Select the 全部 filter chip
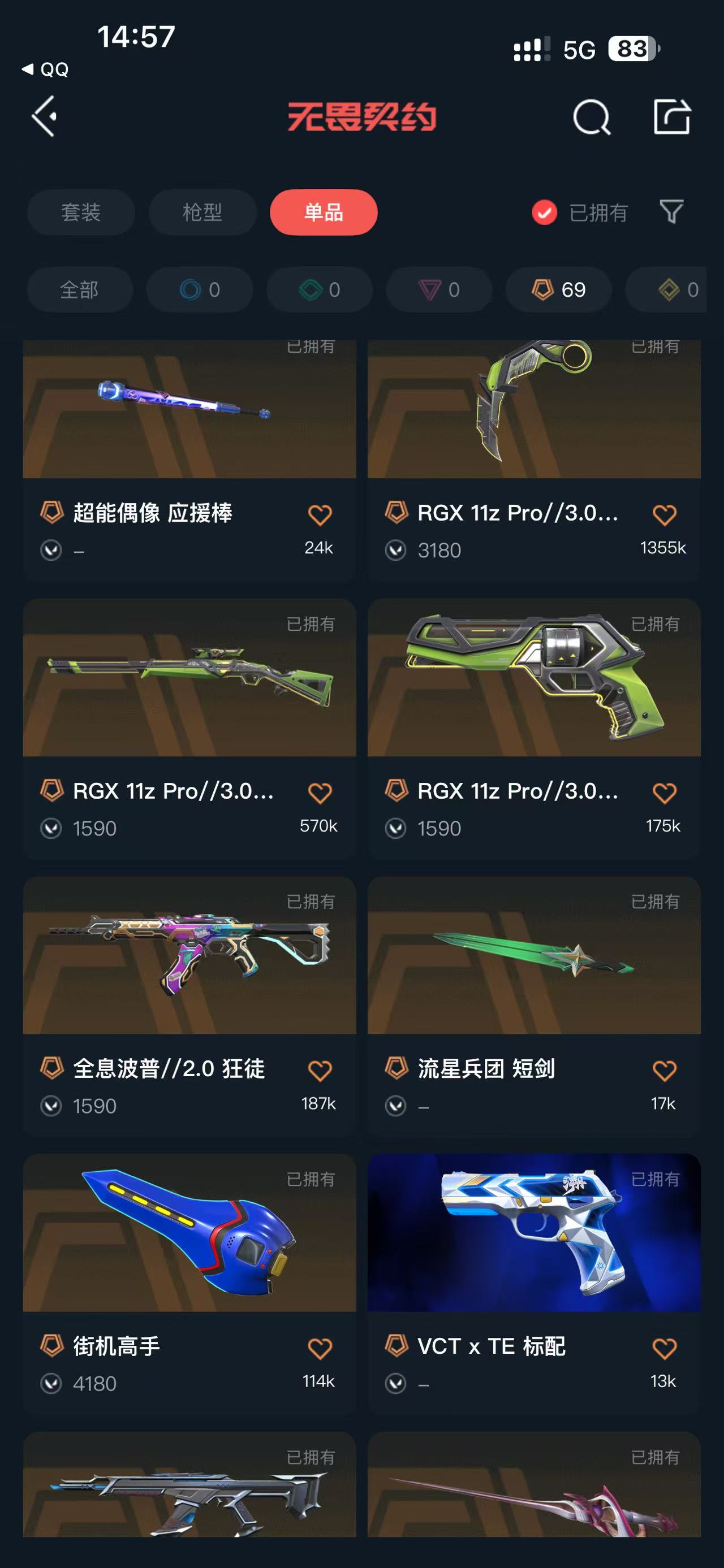 pyautogui.click(x=79, y=290)
